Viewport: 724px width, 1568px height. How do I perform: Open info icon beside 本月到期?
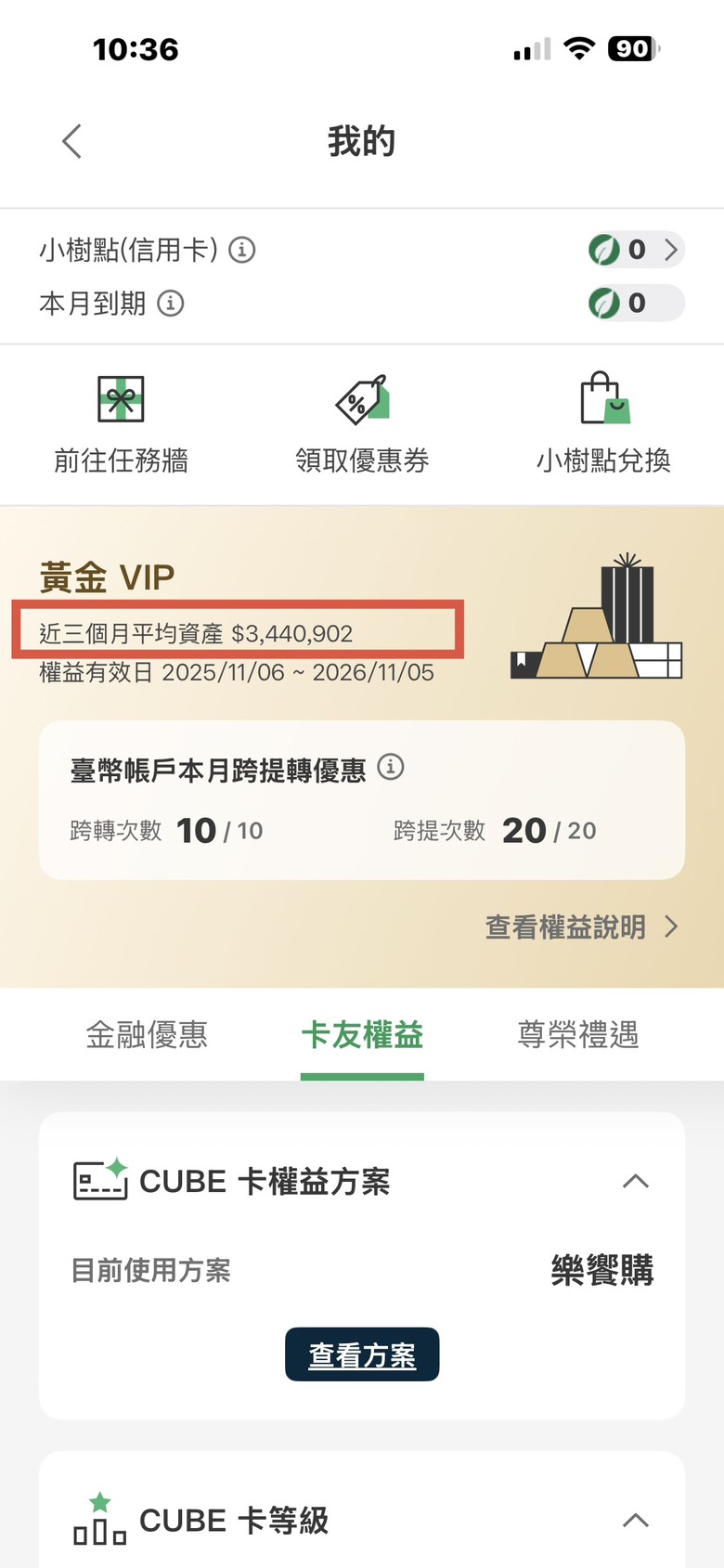tap(171, 303)
